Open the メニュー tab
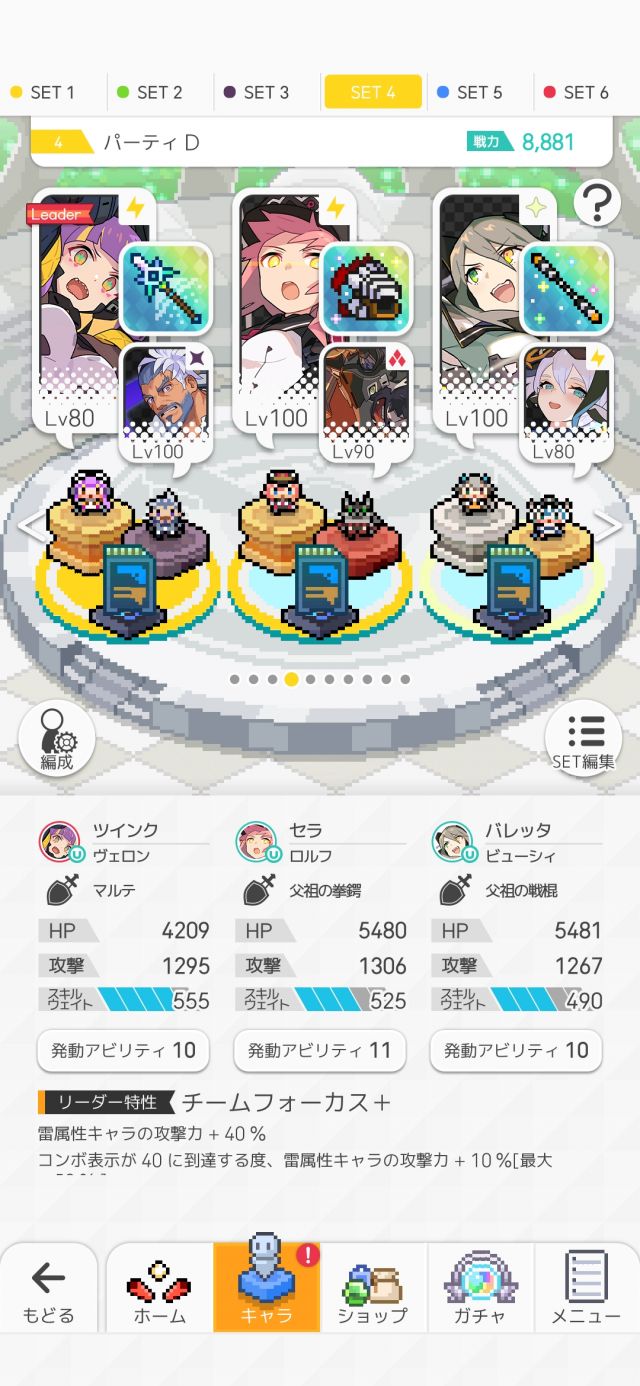The height and width of the screenshot is (1386, 640). click(586, 1290)
